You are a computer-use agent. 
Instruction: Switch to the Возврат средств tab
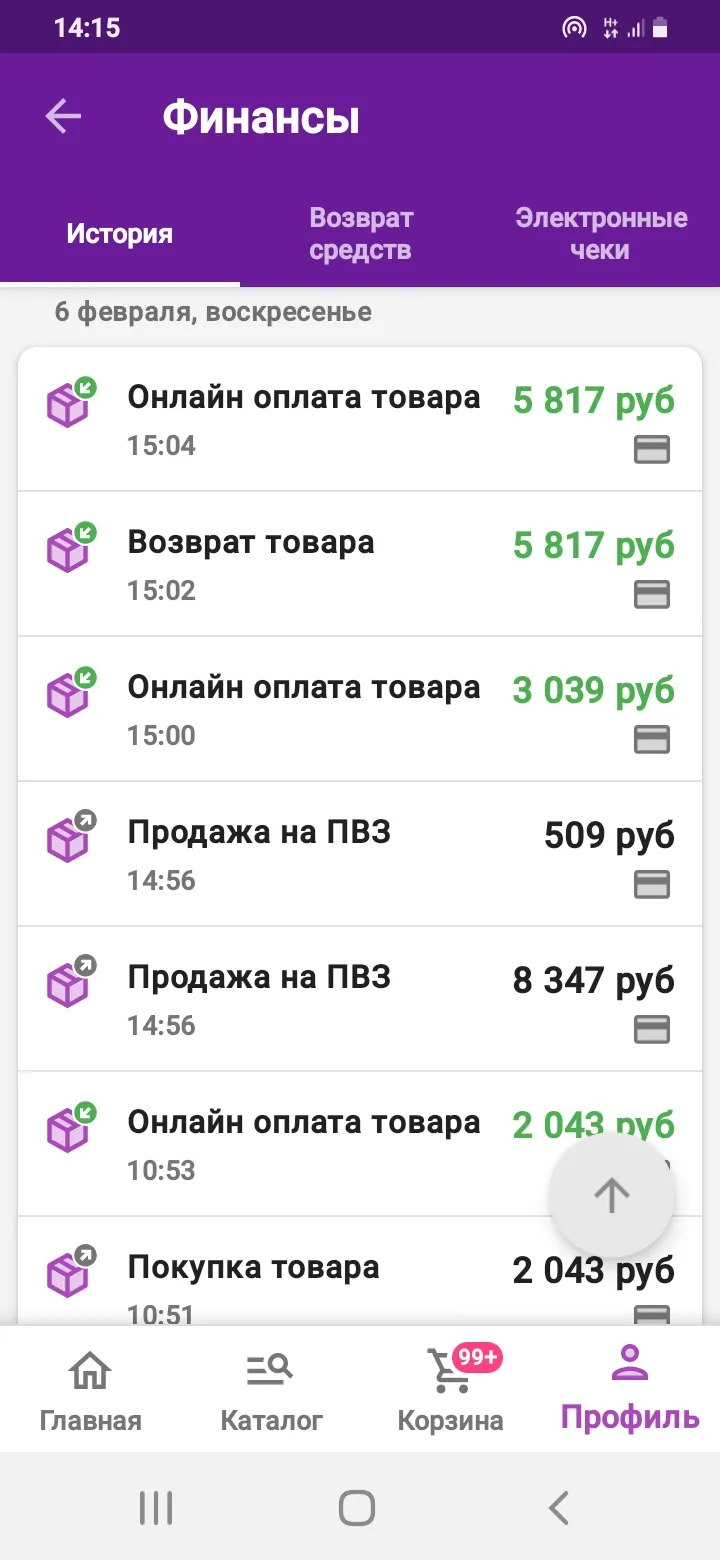[360, 234]
